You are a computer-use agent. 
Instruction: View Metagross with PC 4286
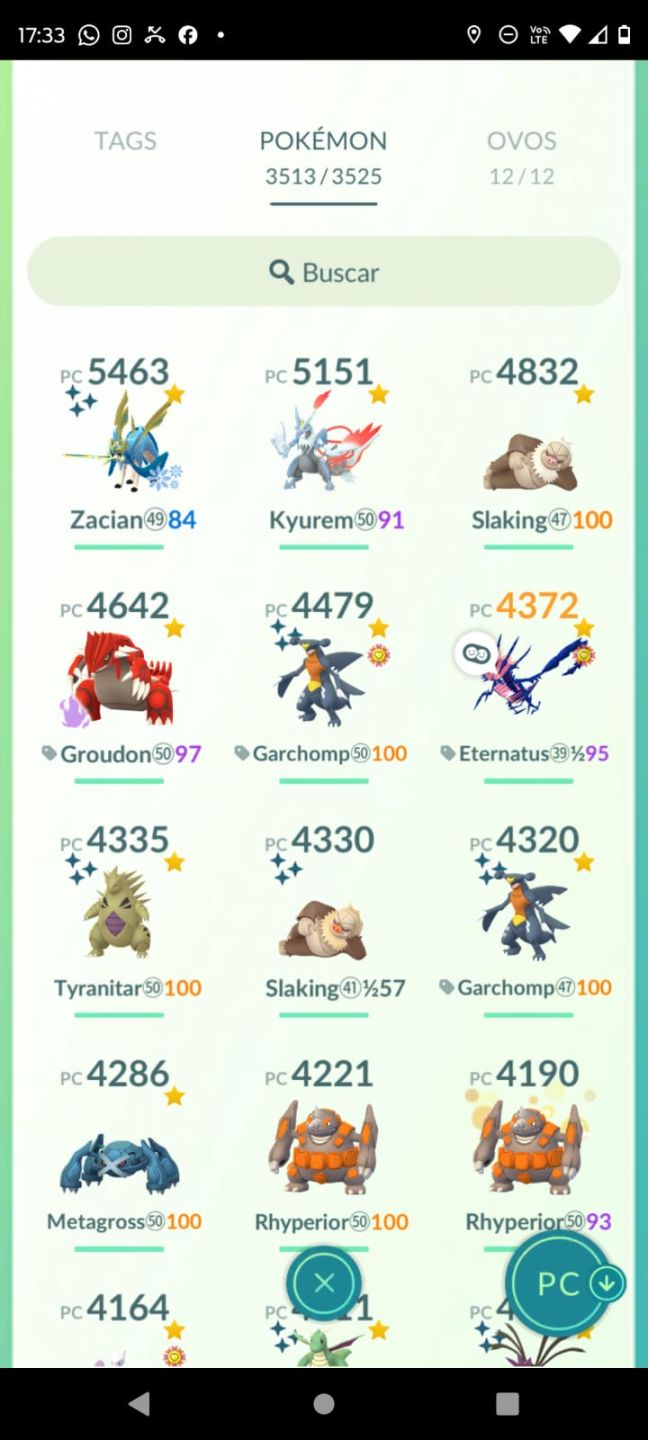click(x=119, y=1154)
